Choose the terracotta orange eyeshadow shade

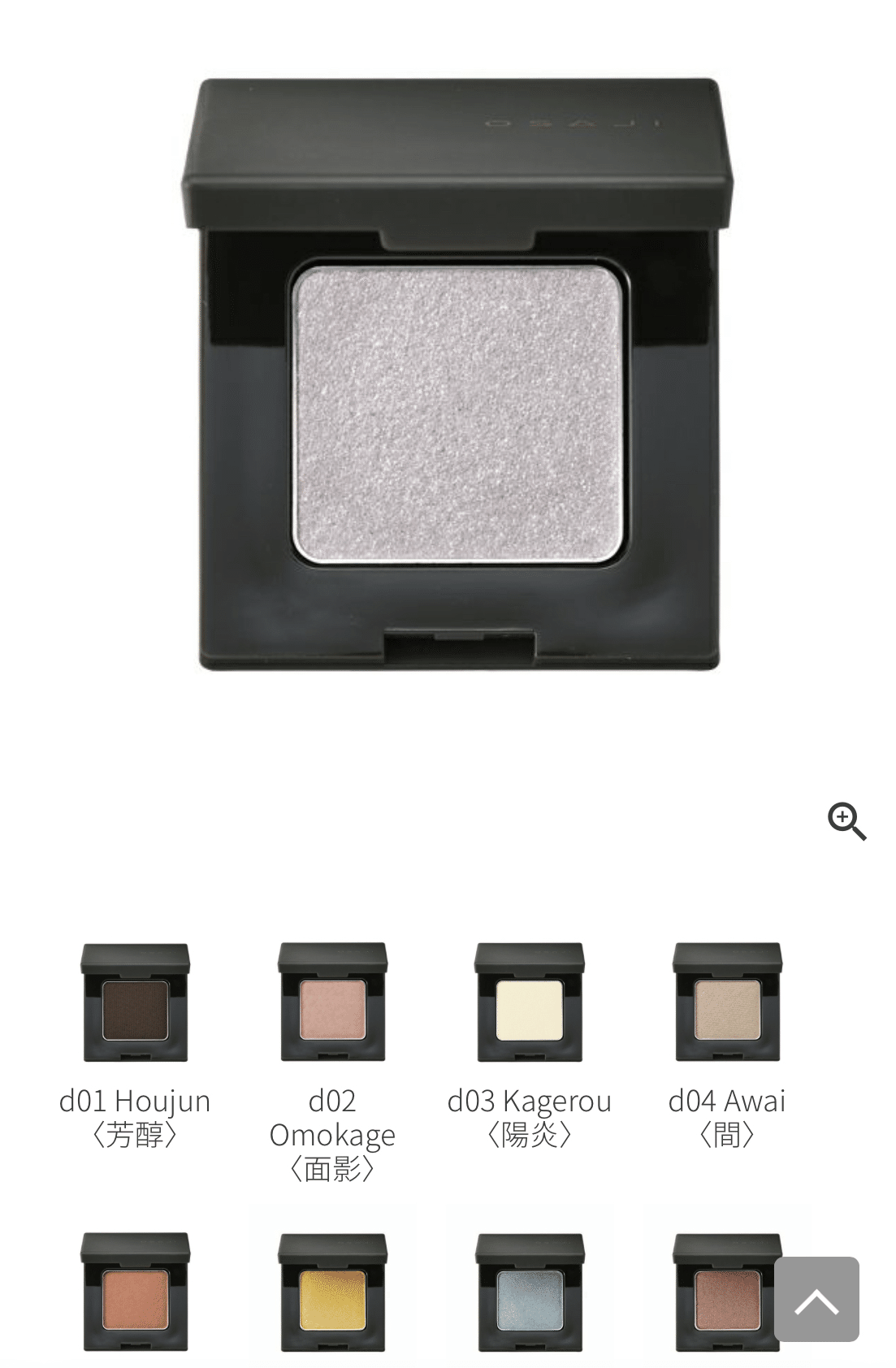[x=136, y=1292]
